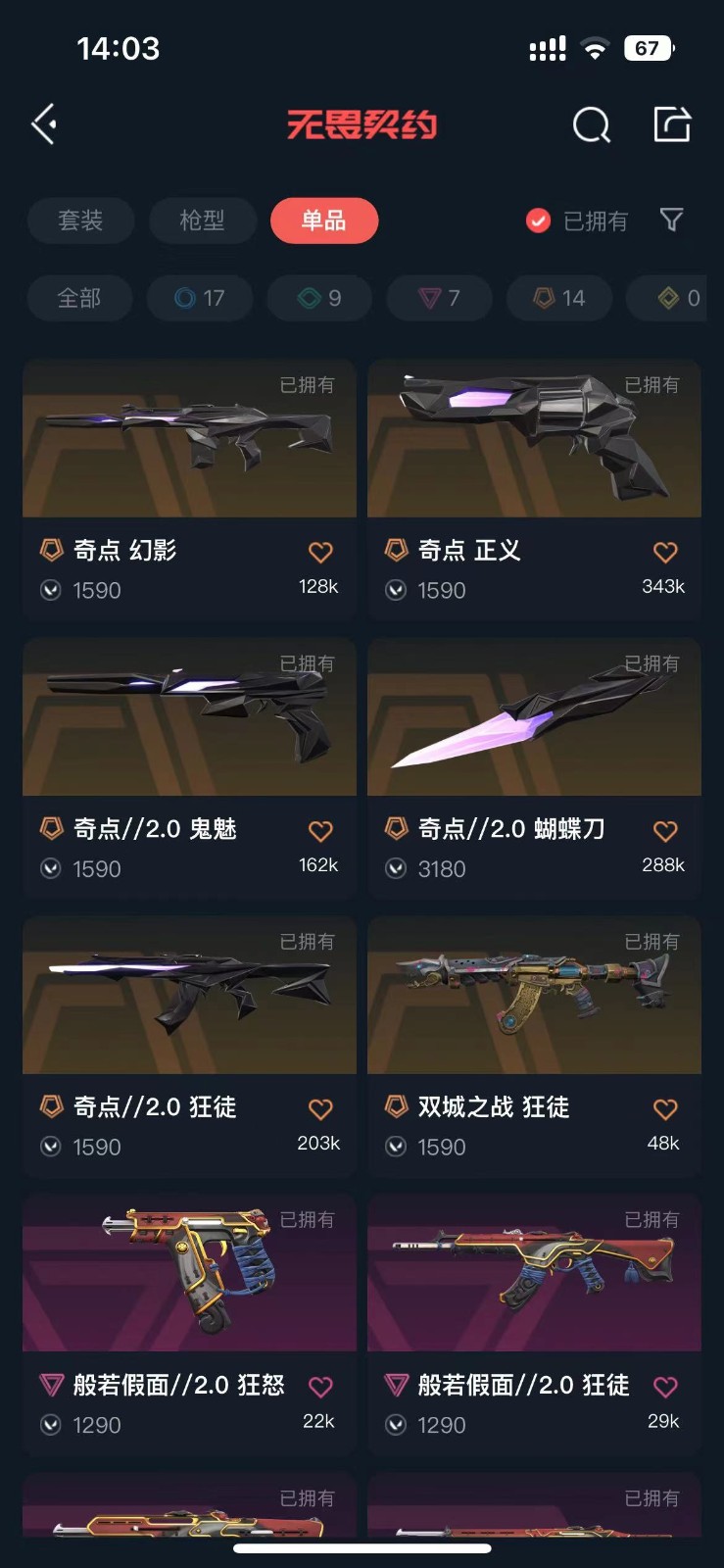Viewport: 724px width, 1568px height.
Task: Filter by the tier chip showing 9
Action: click(x=319, y=298)
